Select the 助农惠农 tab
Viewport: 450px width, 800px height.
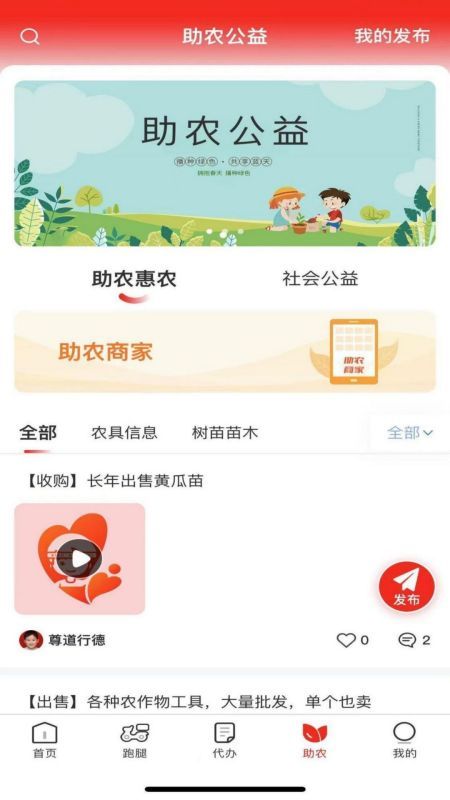click(x=134, y=279)
